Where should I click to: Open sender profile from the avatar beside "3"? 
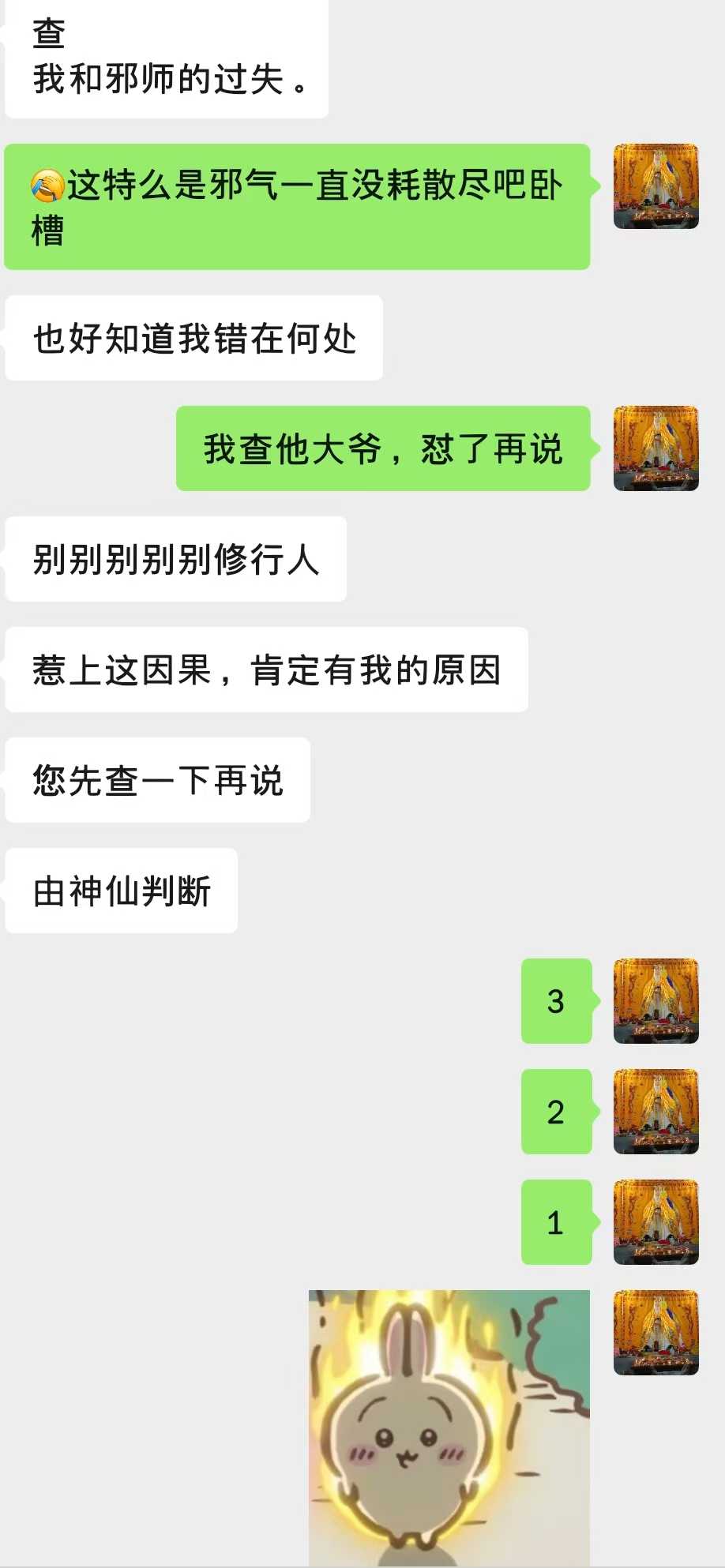[656, 1001]
